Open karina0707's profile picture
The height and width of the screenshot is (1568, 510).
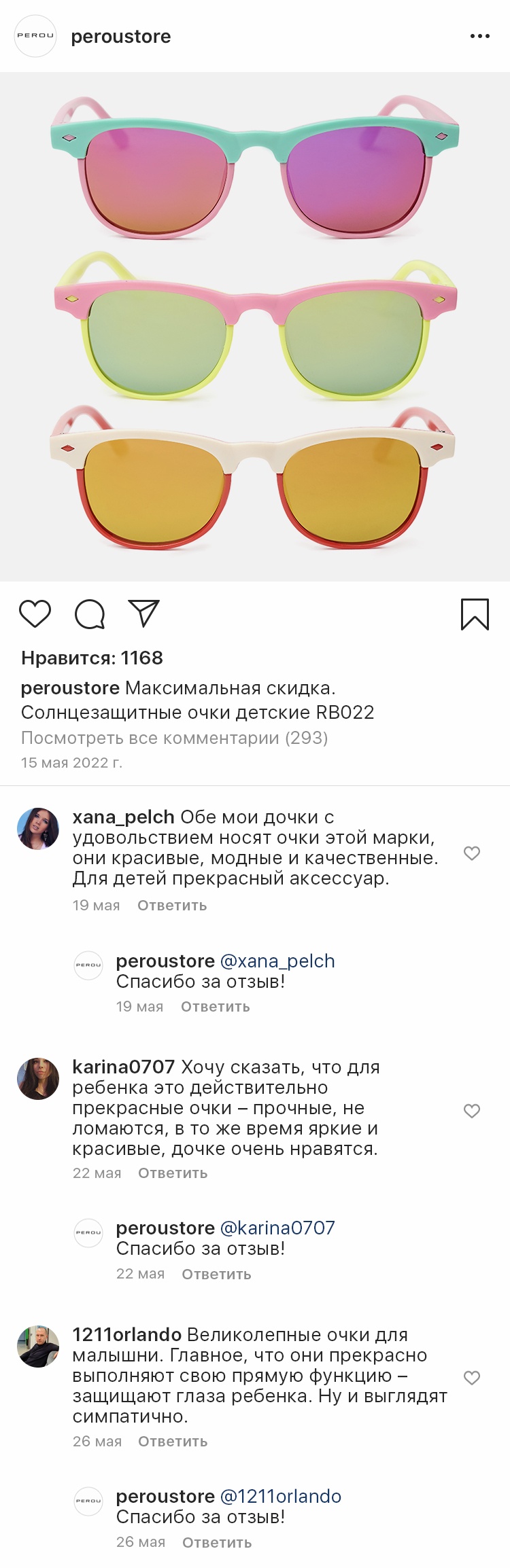pos(37,1079)
